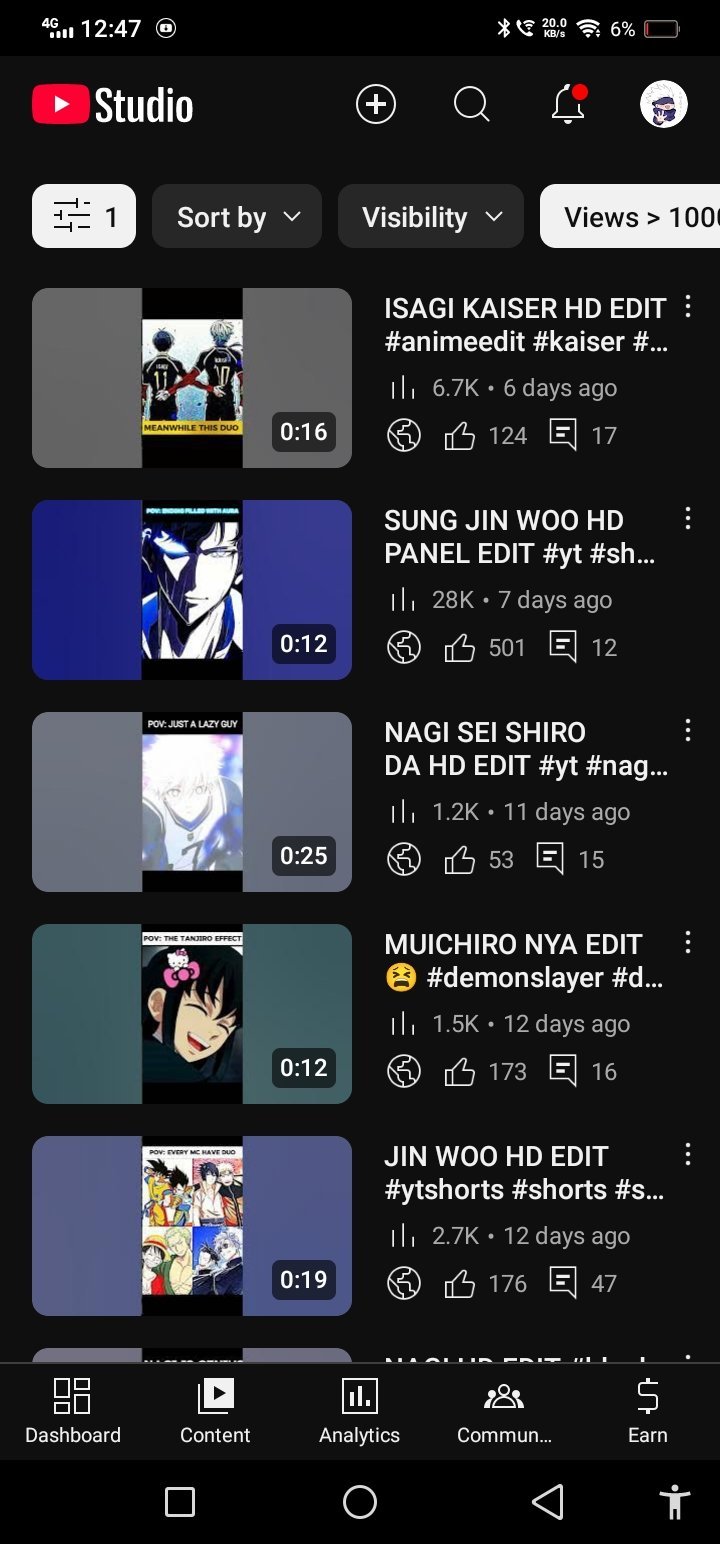Open options for ISAGI KAISER HD EDIT
This screenshot has height=1544, width=720.
[x=688, y=306]
